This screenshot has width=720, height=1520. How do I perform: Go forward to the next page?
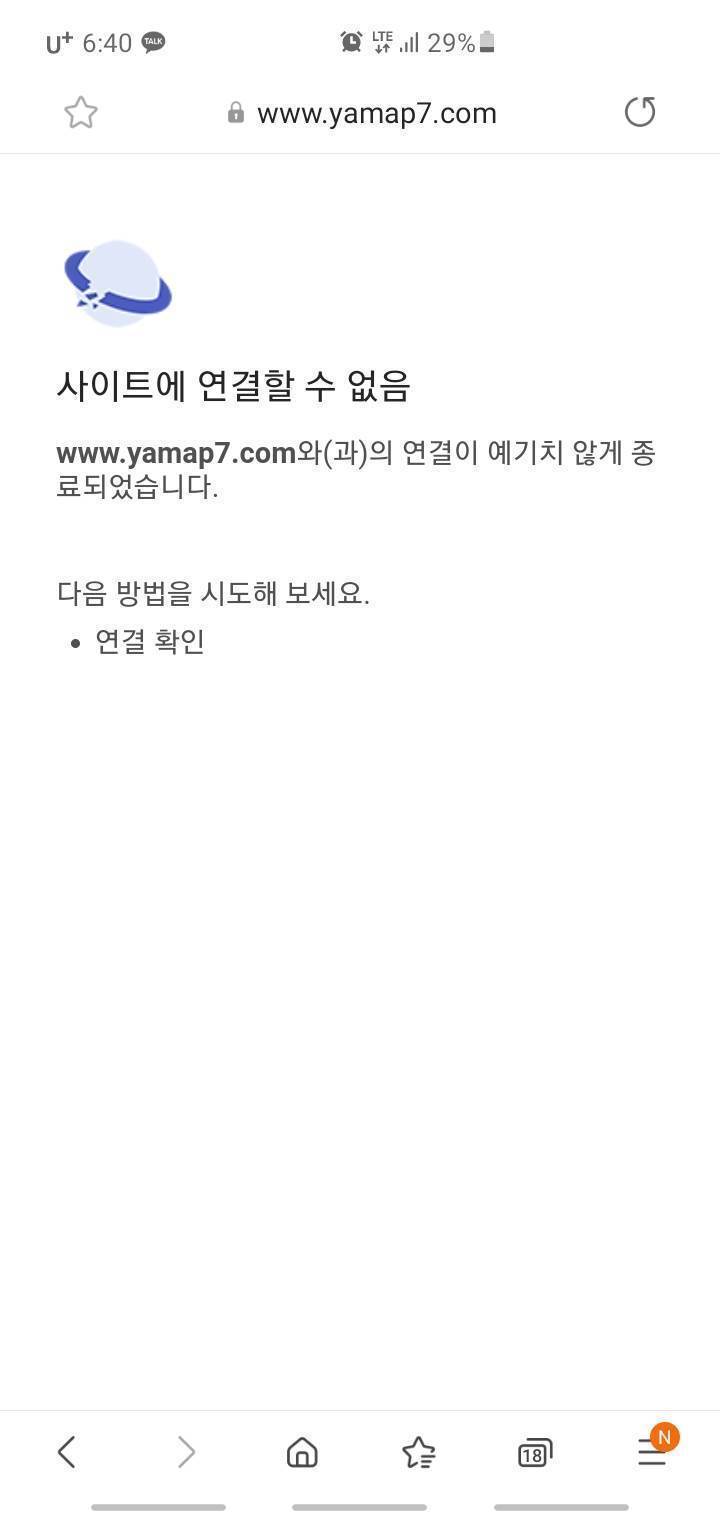click(186, 1452)
